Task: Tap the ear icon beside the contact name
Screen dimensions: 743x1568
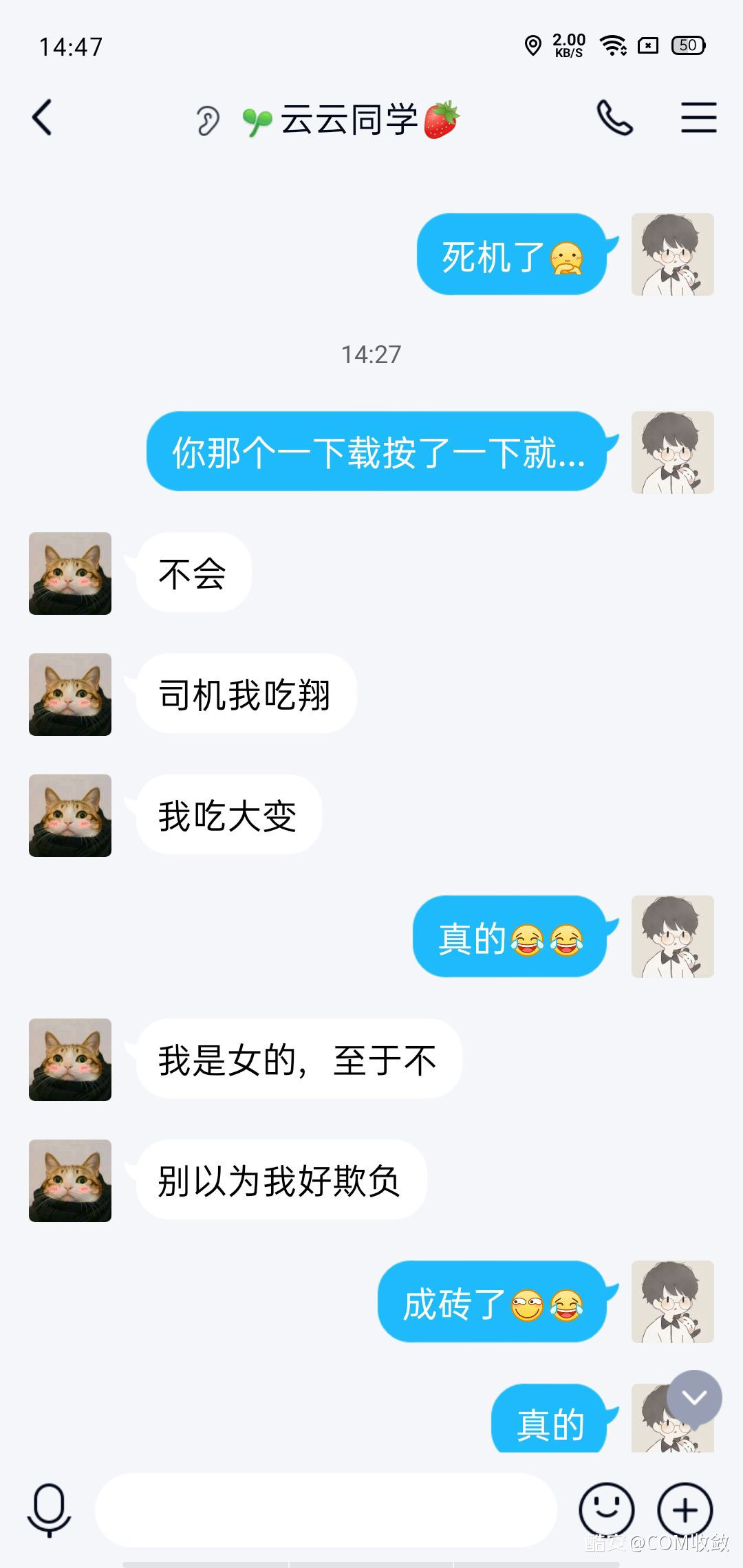Action: [207, 121]
